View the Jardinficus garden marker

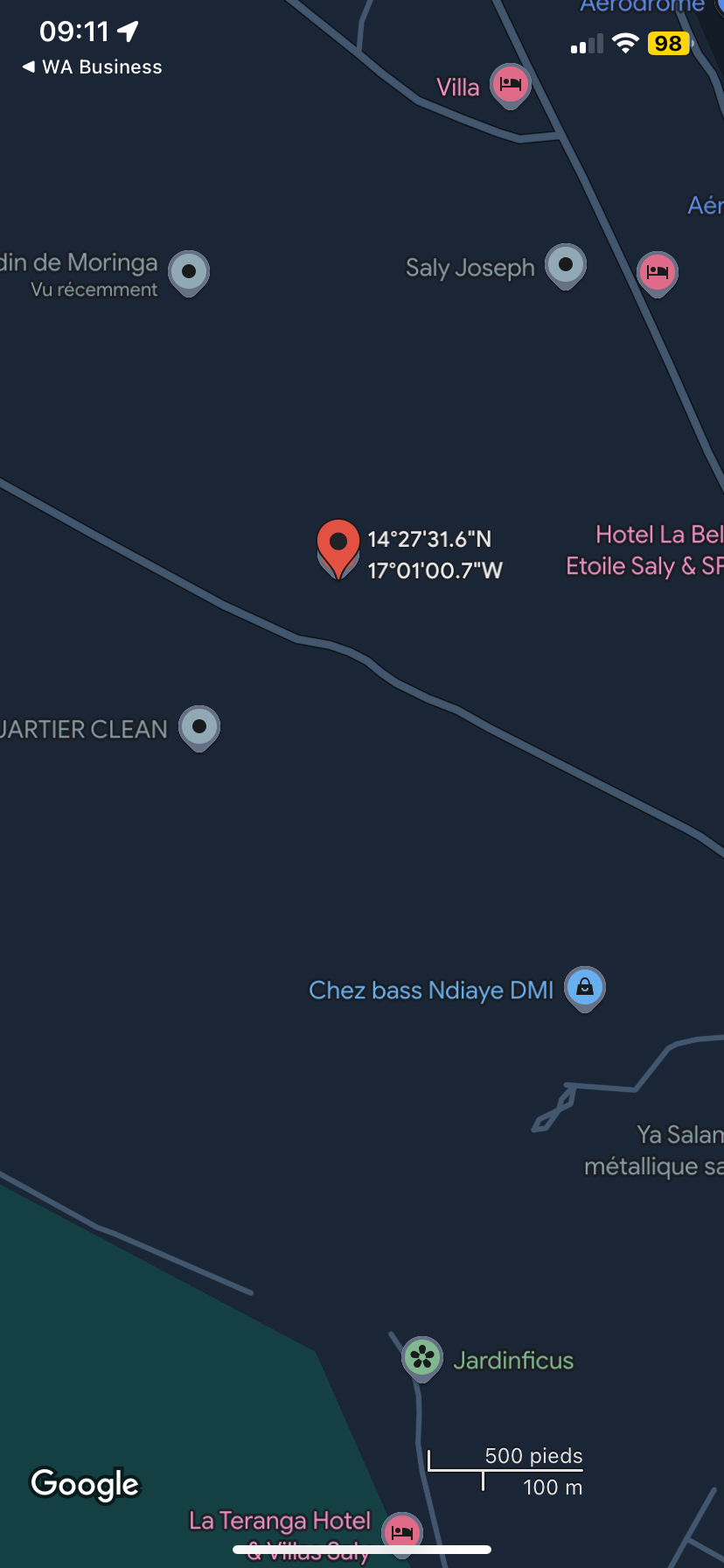click(422, 1359)
